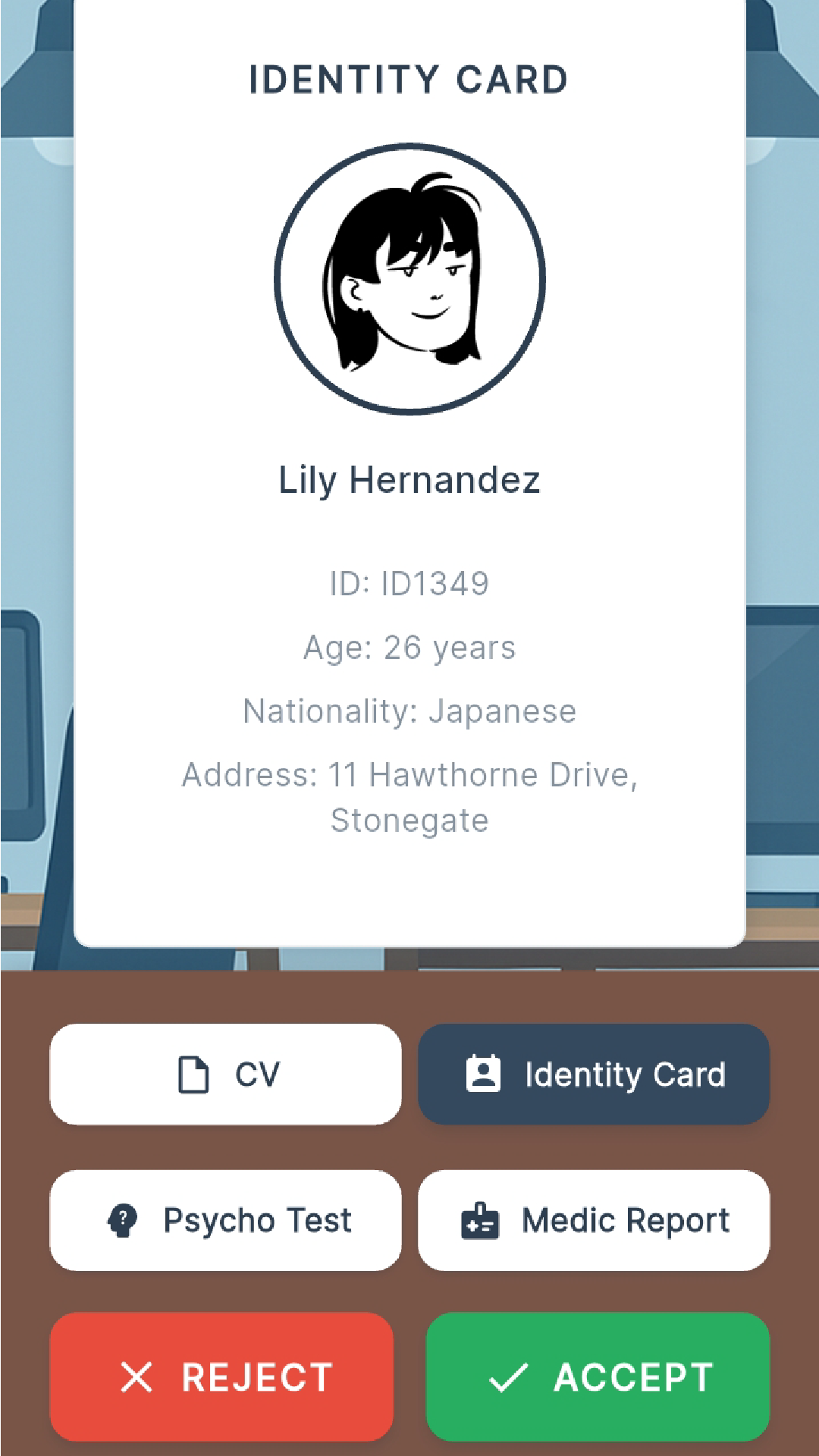Switch to the CV document view
This screenshot has width=819, height=1456.
point(225,1074)
